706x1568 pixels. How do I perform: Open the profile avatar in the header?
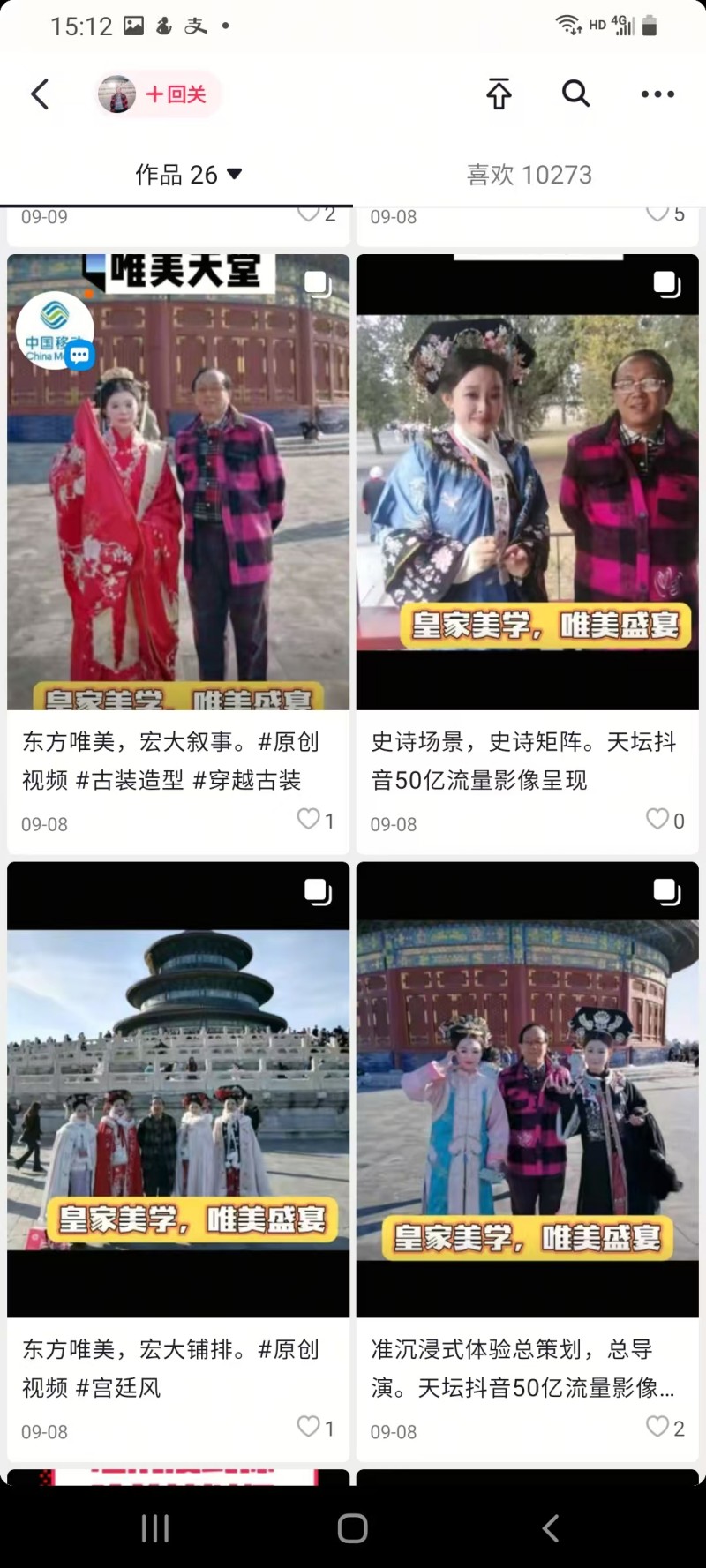[x=116, y=94]
